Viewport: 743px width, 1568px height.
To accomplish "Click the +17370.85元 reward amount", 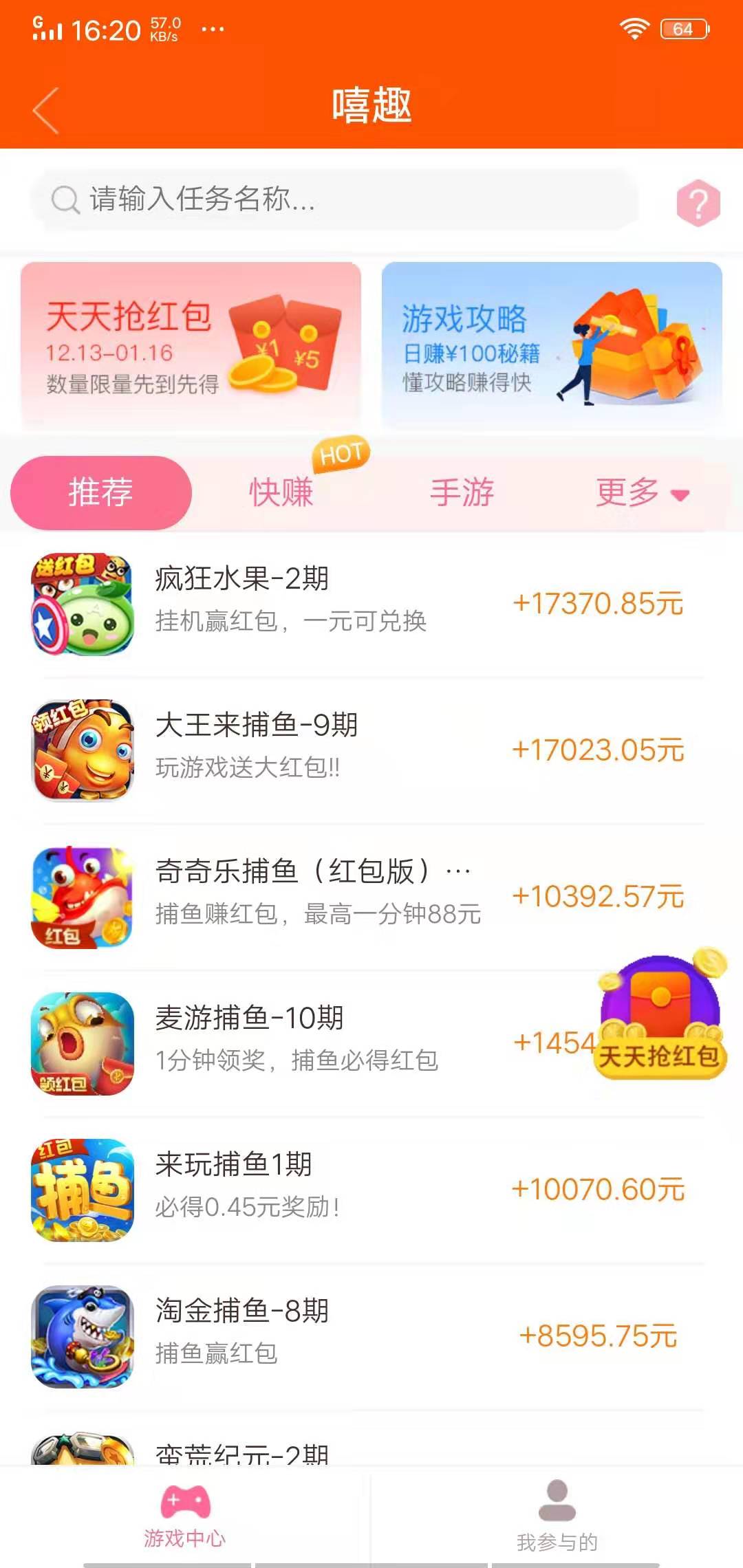I will coord(599,604).
